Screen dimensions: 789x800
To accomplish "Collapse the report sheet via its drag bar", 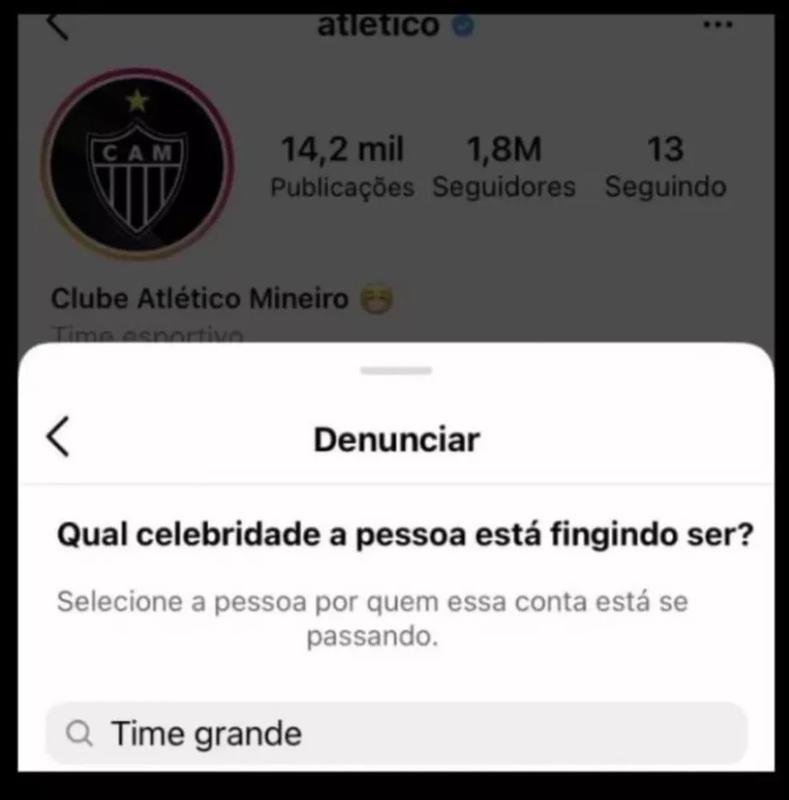I will [x=394, y=369].
